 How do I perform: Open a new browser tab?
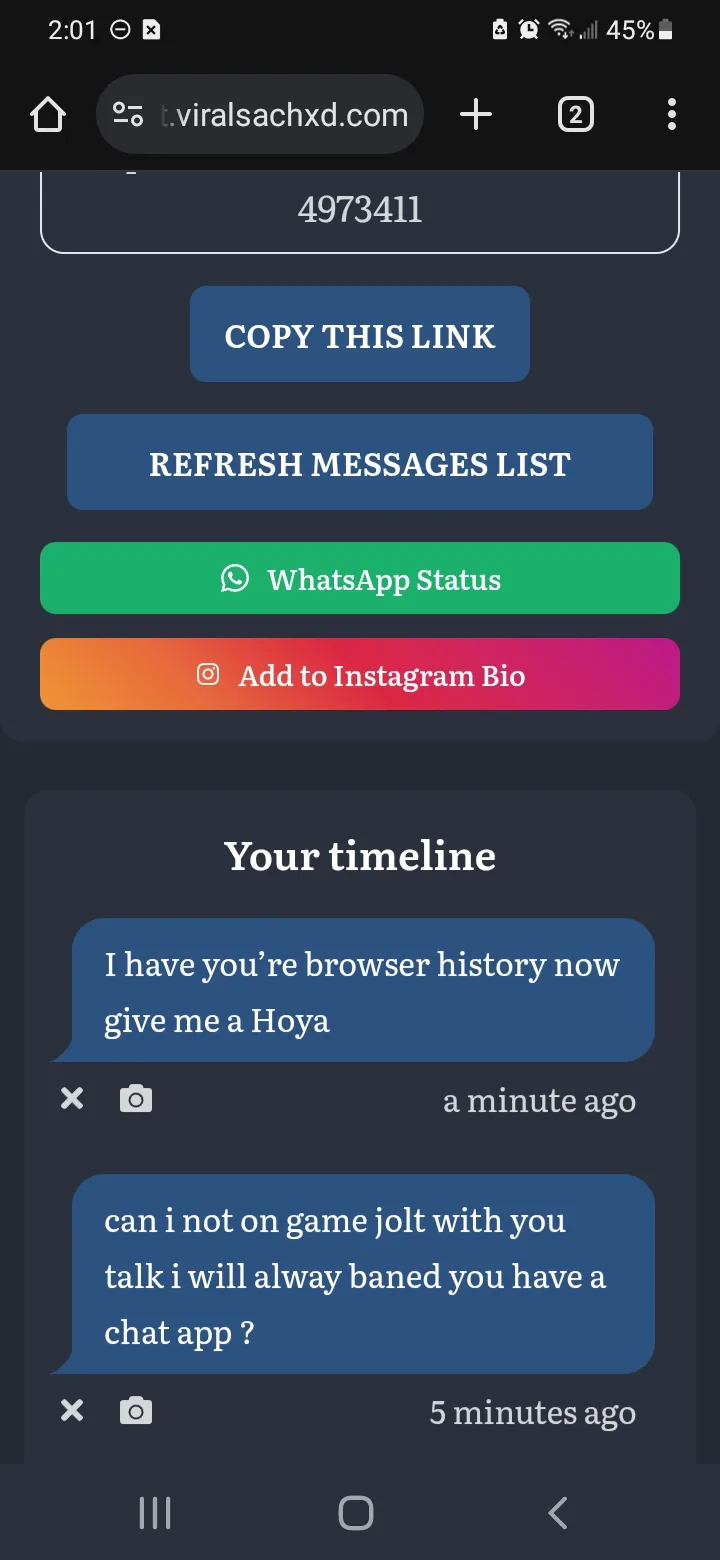[476, 115]
